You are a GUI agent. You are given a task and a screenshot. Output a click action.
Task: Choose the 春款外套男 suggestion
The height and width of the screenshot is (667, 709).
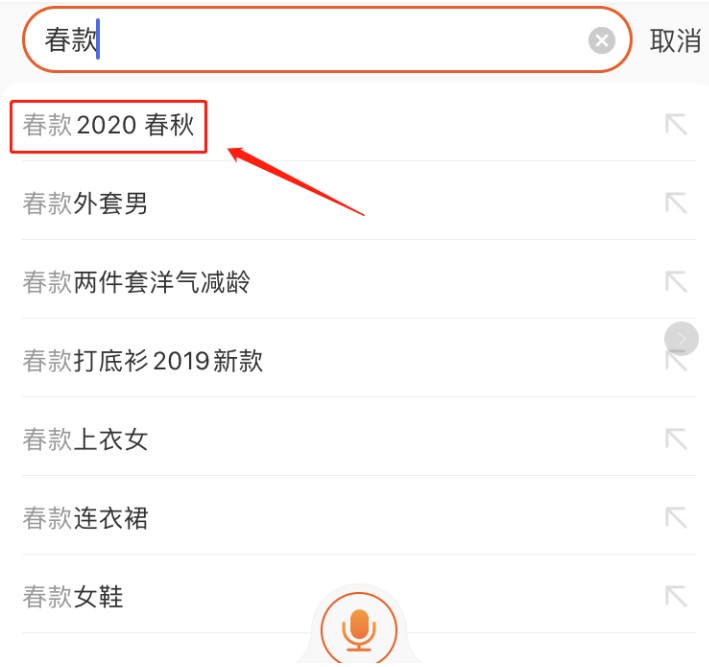[86, 204]
